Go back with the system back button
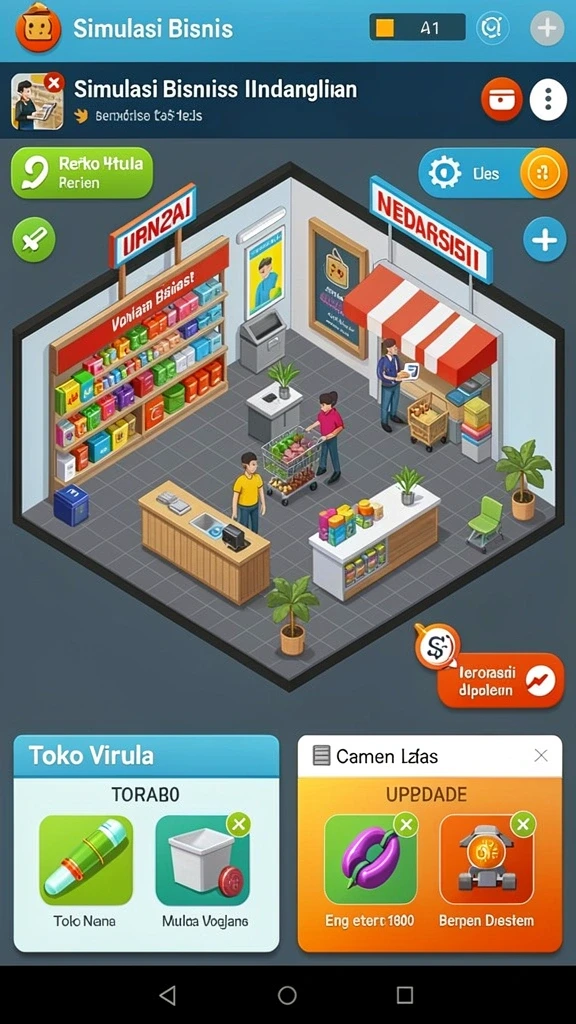 168,995
